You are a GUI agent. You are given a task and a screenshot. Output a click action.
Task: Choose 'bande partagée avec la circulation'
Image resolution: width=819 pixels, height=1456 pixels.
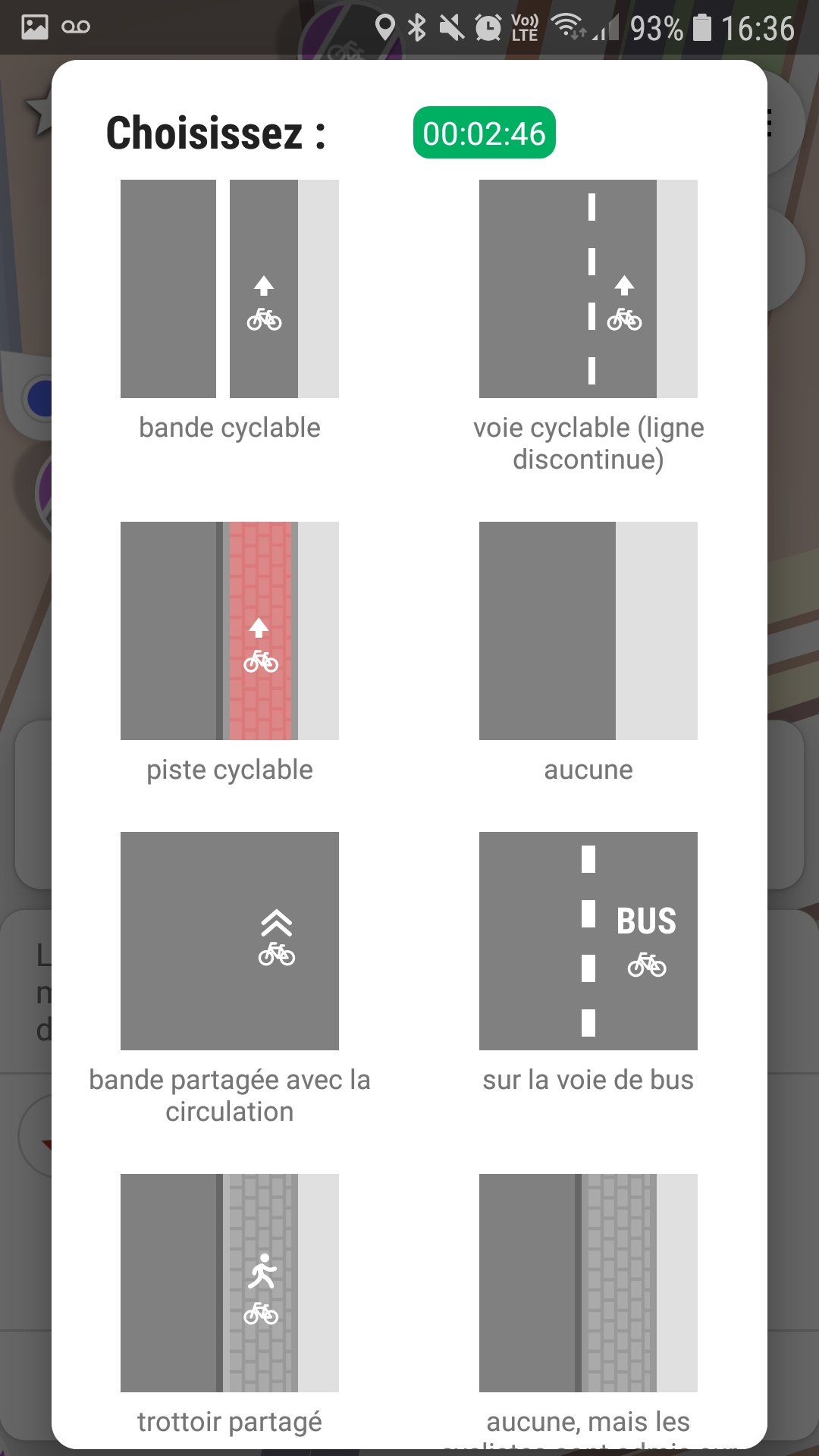coord(230,941)
